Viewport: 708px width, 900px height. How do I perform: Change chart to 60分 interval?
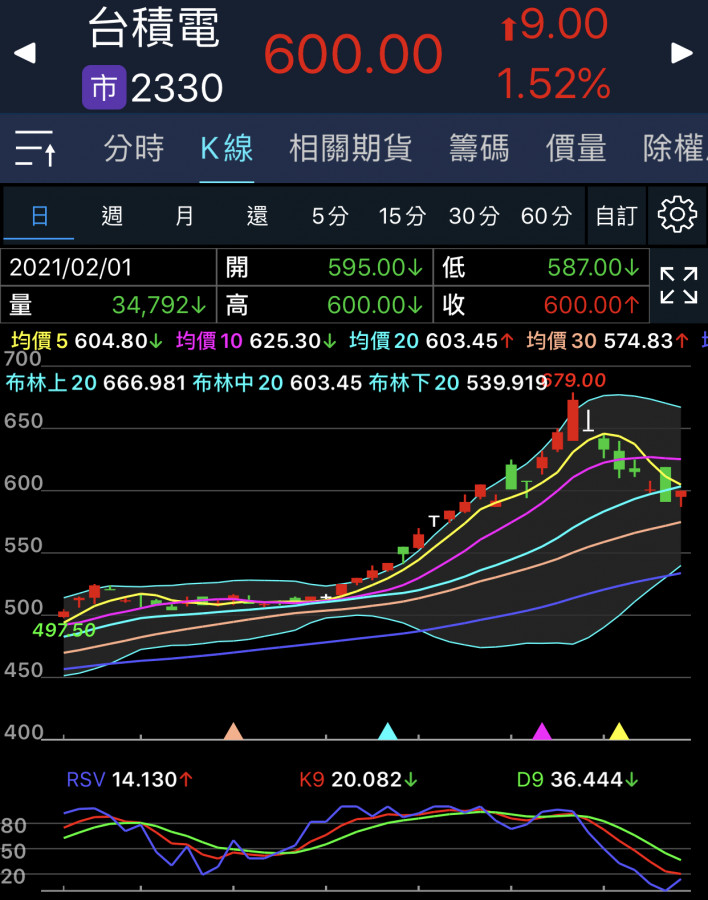[x=546, y=216]
